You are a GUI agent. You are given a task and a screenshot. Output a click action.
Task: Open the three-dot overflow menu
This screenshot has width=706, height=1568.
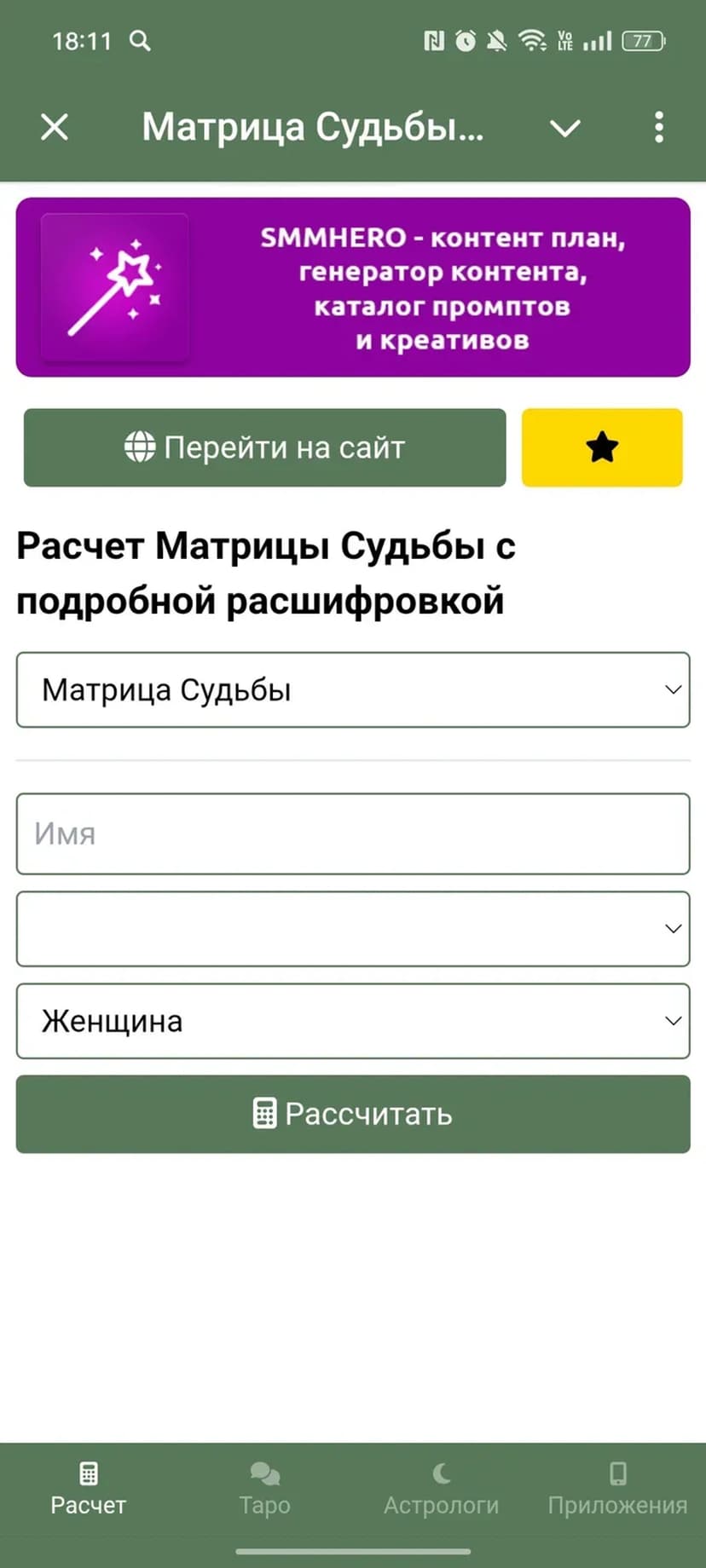tap(658, 128)
